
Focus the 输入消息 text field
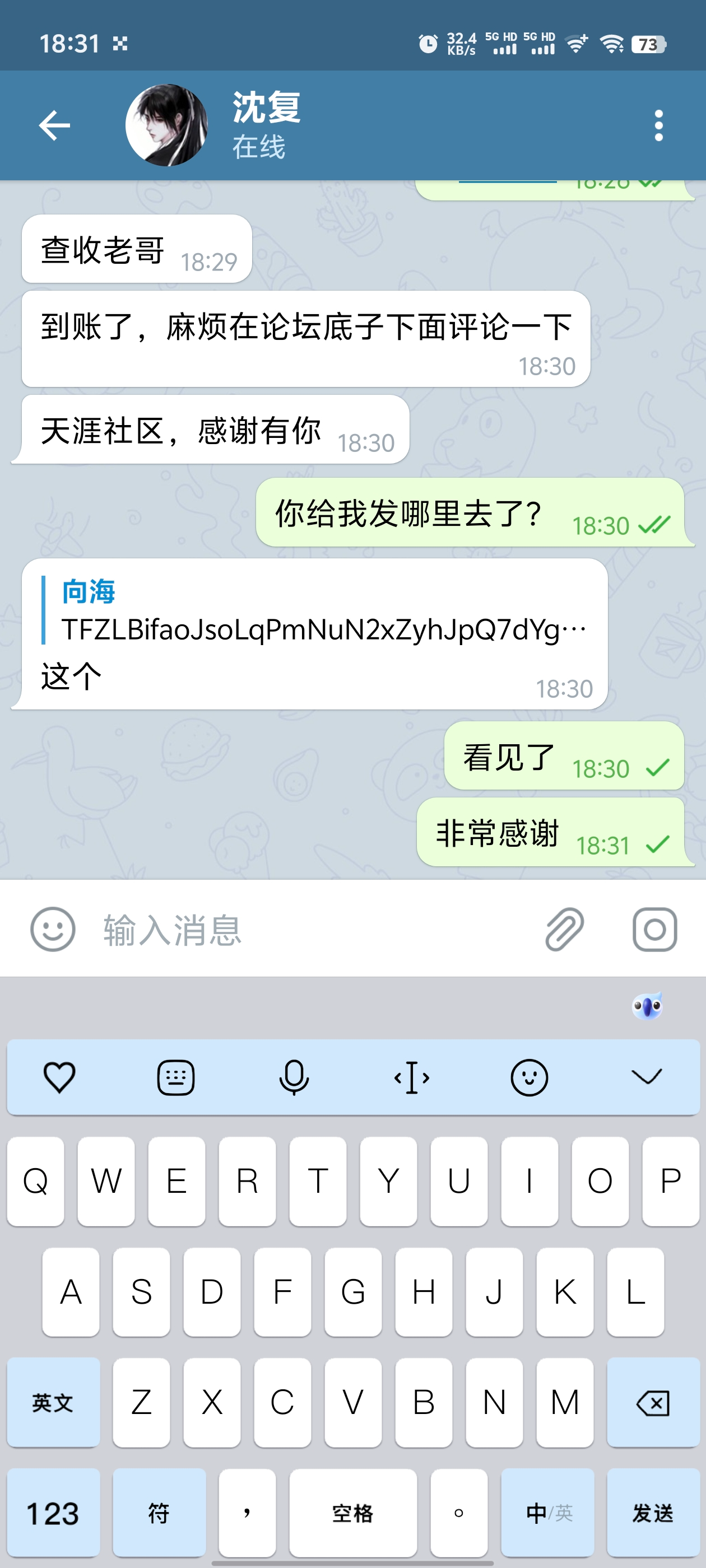(x=305, y=929)
